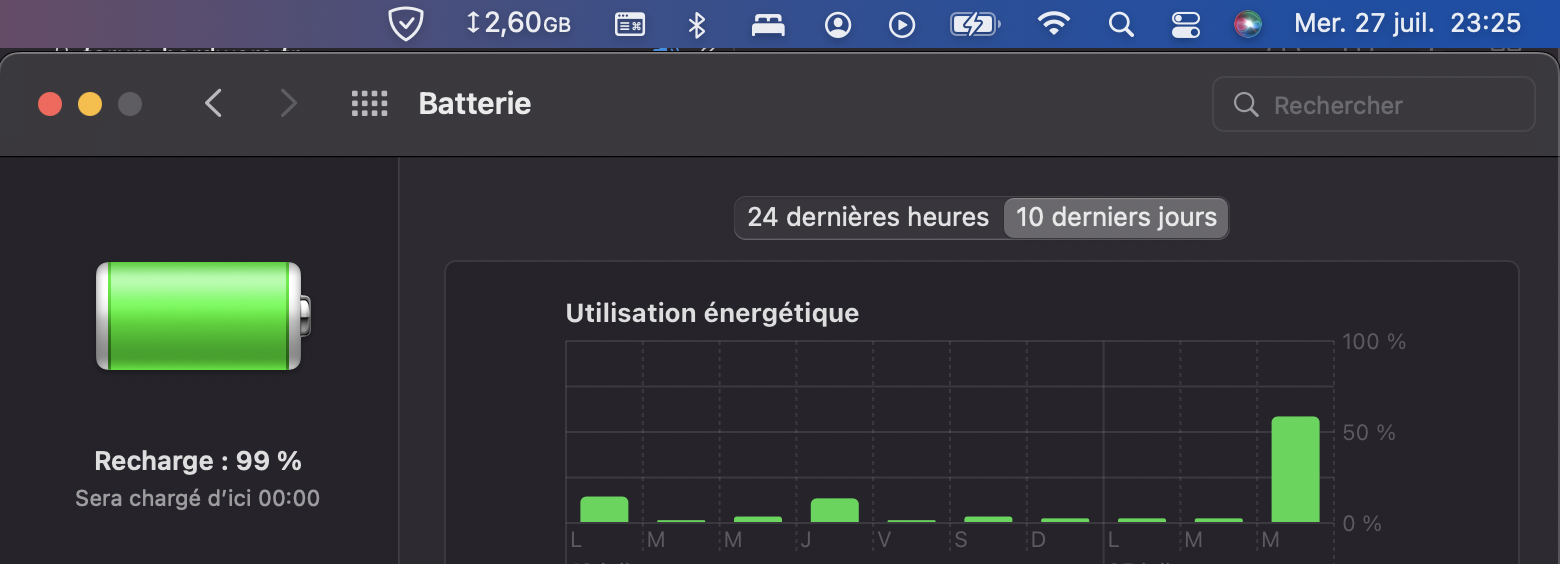Show all preferences grid
1560x564 pixels.
click(369, 103)
